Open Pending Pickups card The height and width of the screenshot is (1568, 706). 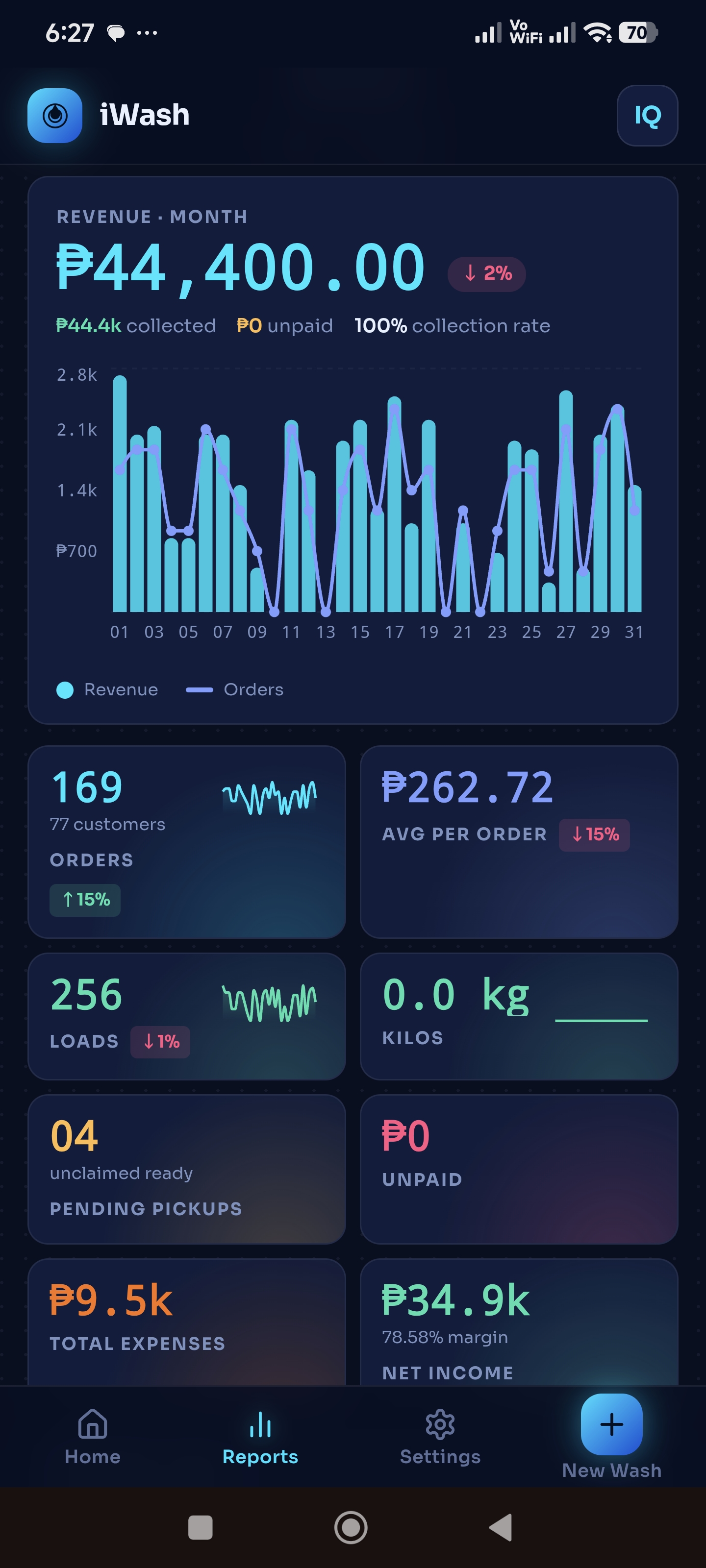click(x=187, y=1169)
